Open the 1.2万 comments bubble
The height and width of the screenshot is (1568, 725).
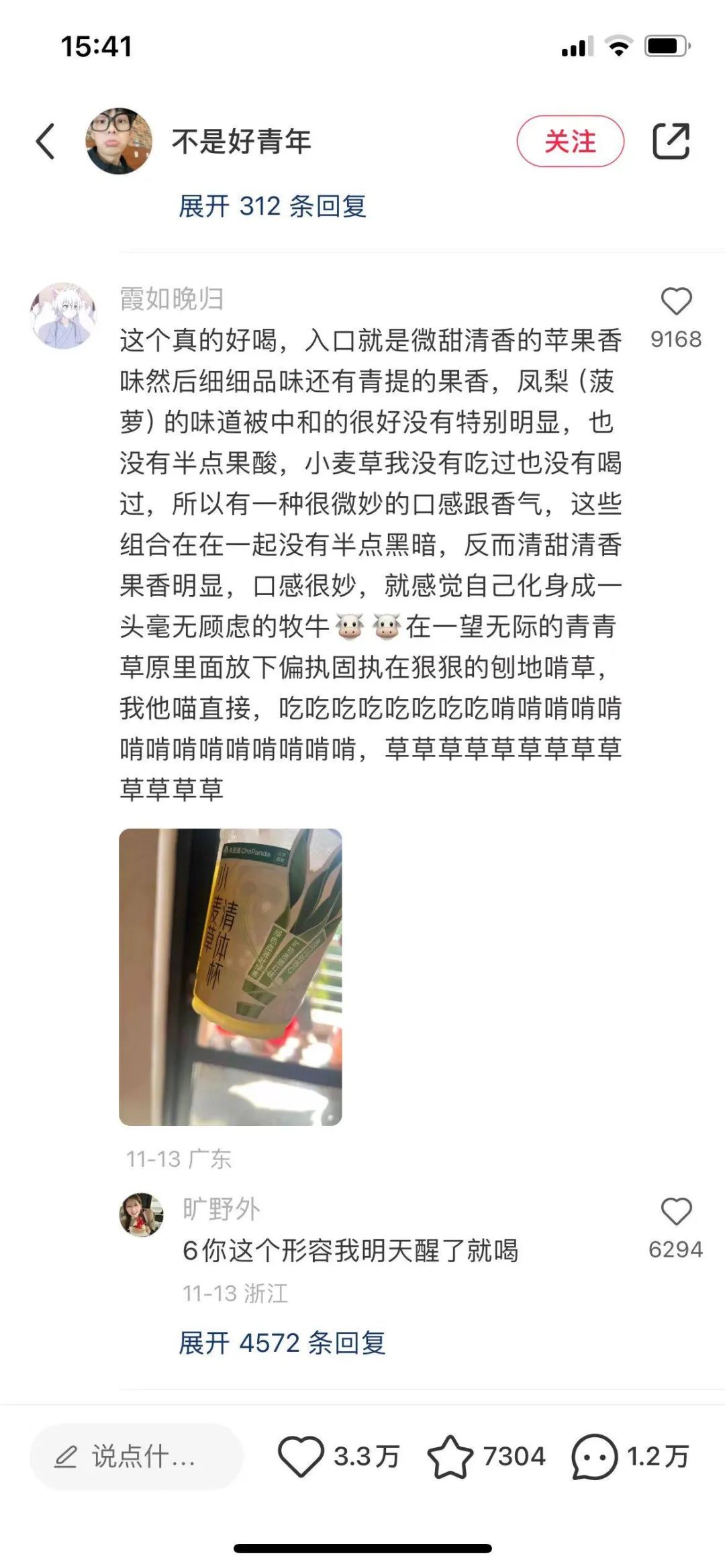point(594,1457)
